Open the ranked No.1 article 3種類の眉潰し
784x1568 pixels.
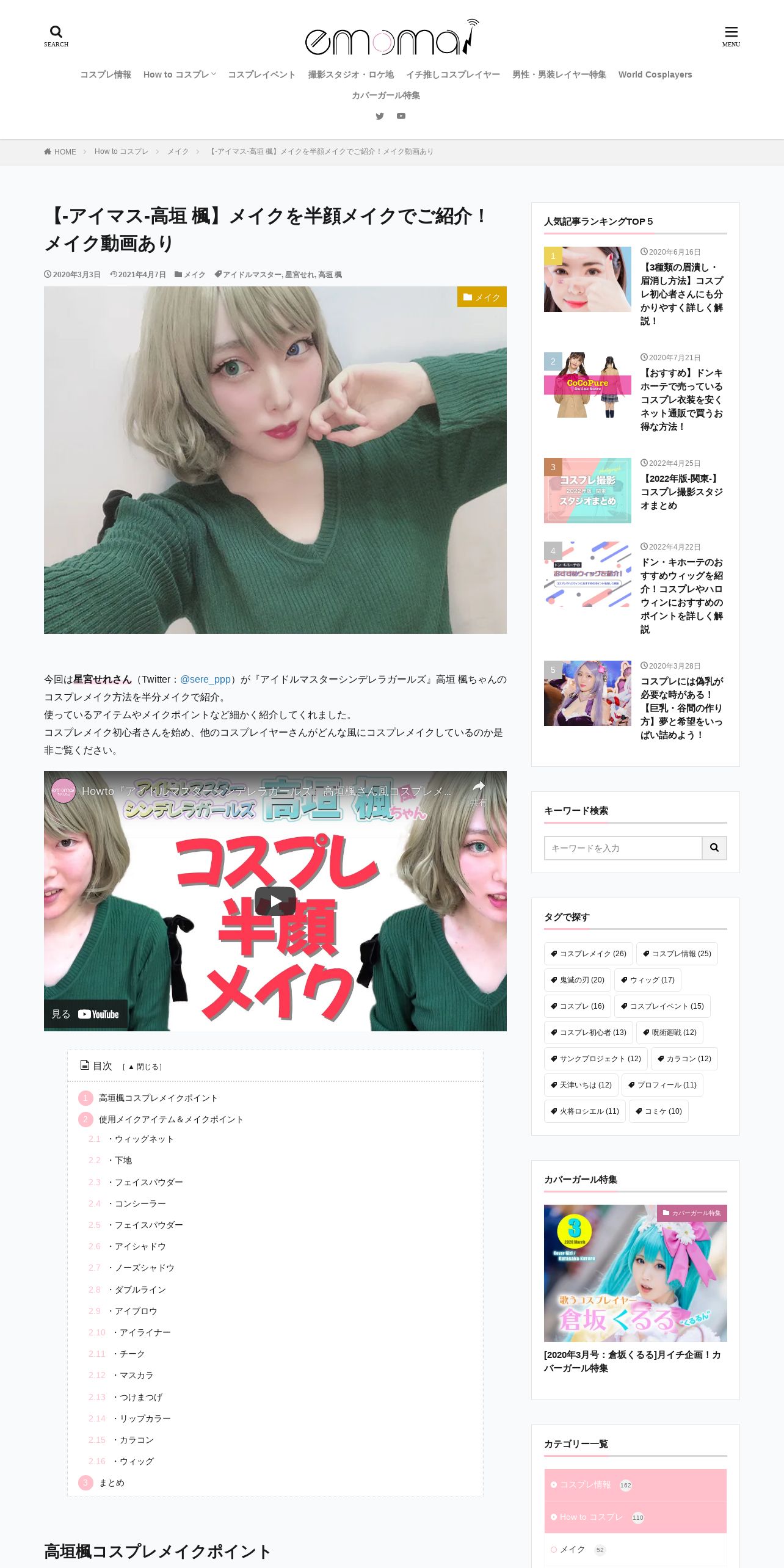(681, 294)
